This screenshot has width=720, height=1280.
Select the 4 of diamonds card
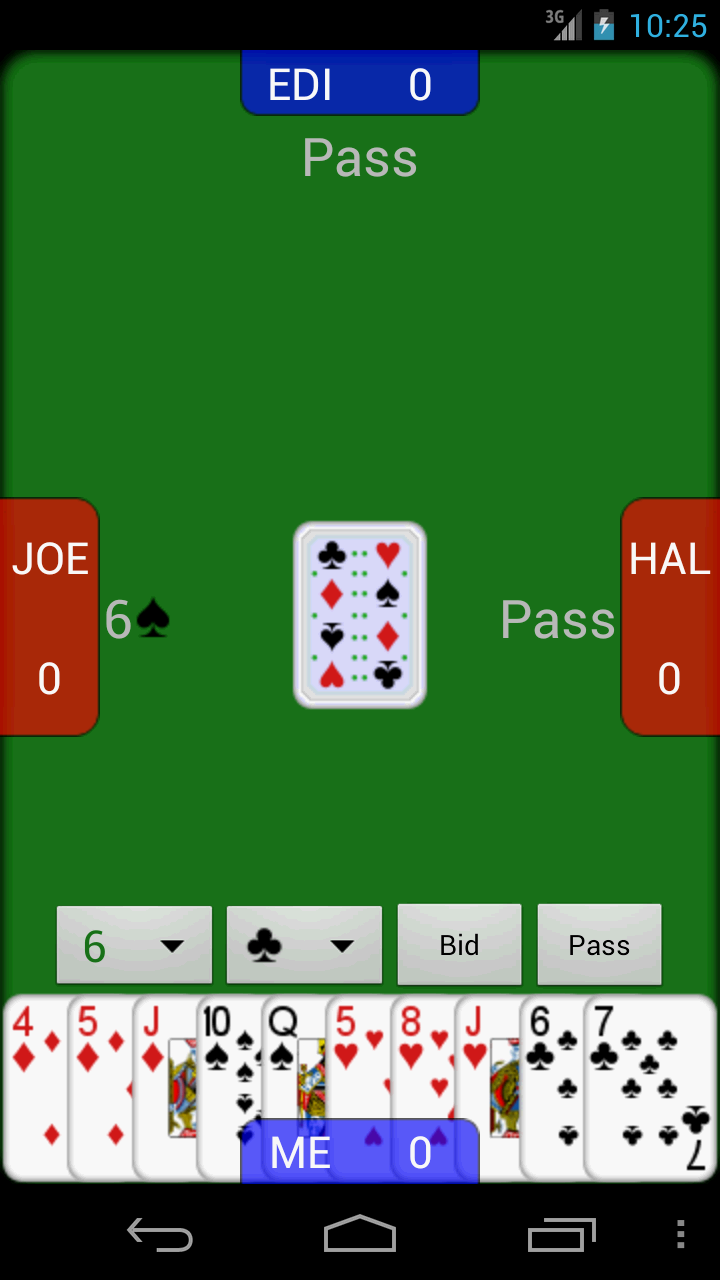36,1088
